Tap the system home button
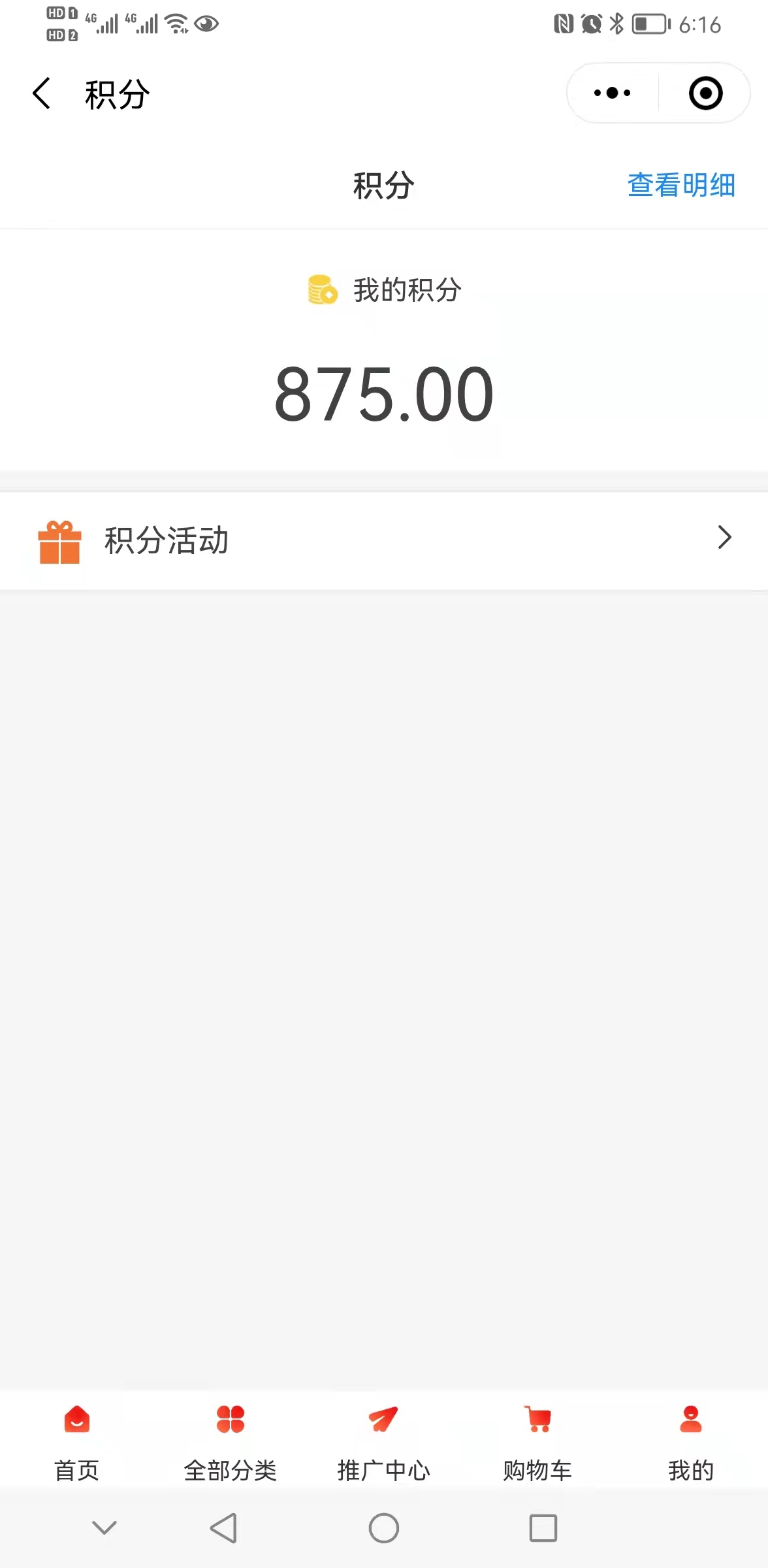The height and width of the screenshot is (1568, 768). (384, 1528)
